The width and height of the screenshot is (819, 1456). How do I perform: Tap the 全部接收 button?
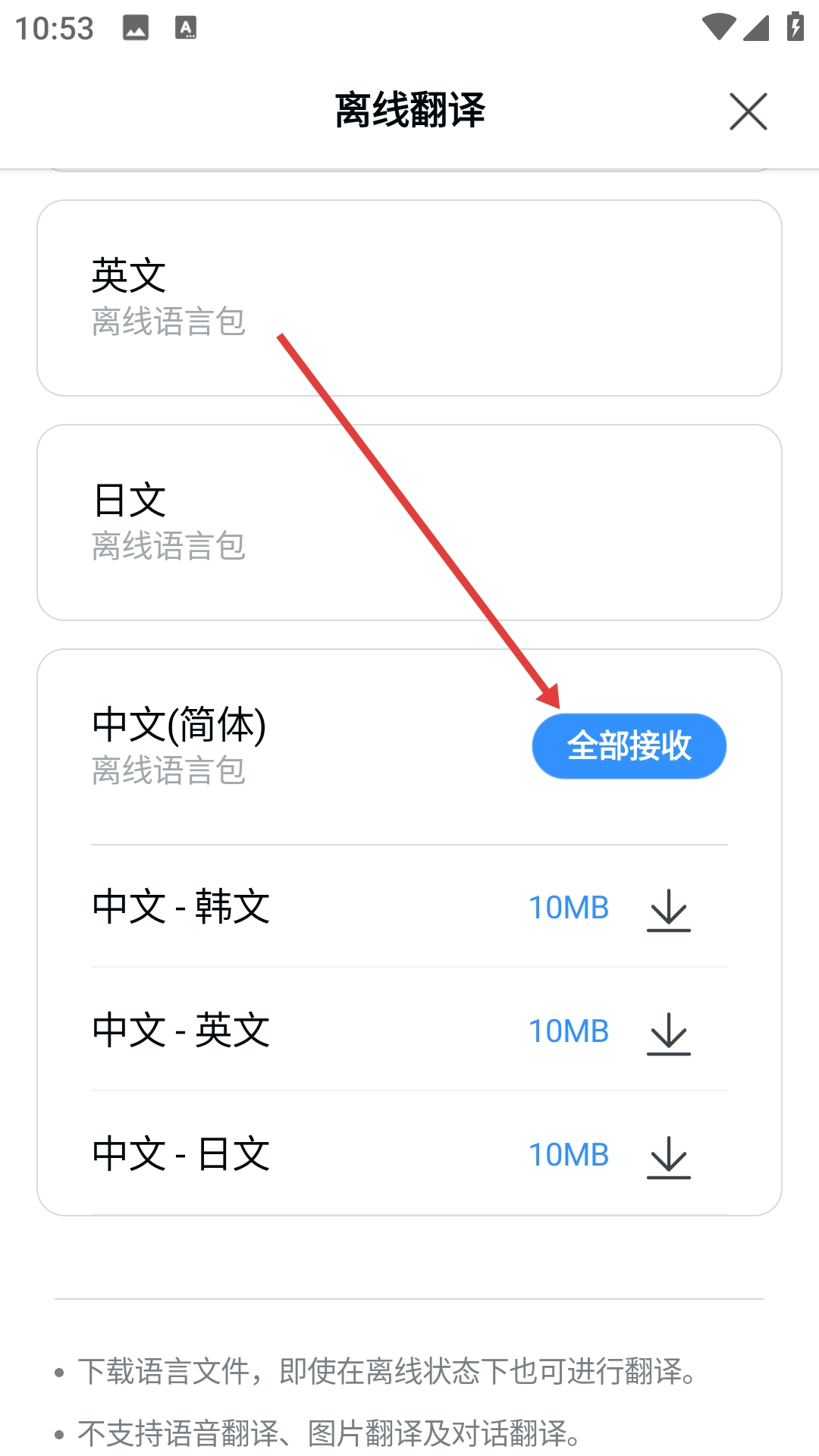[x=629, y=746]
